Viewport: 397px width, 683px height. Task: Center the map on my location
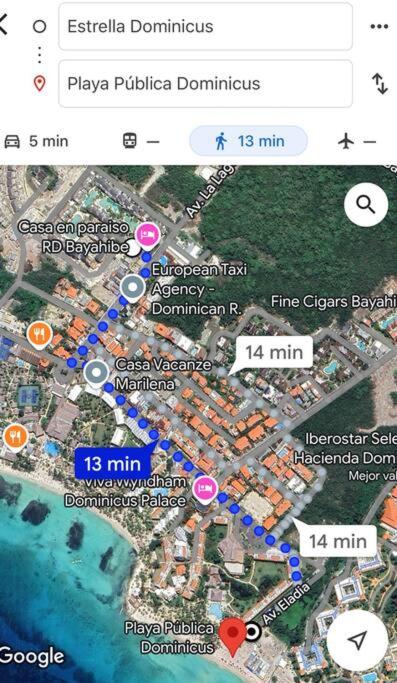point(357,640)
